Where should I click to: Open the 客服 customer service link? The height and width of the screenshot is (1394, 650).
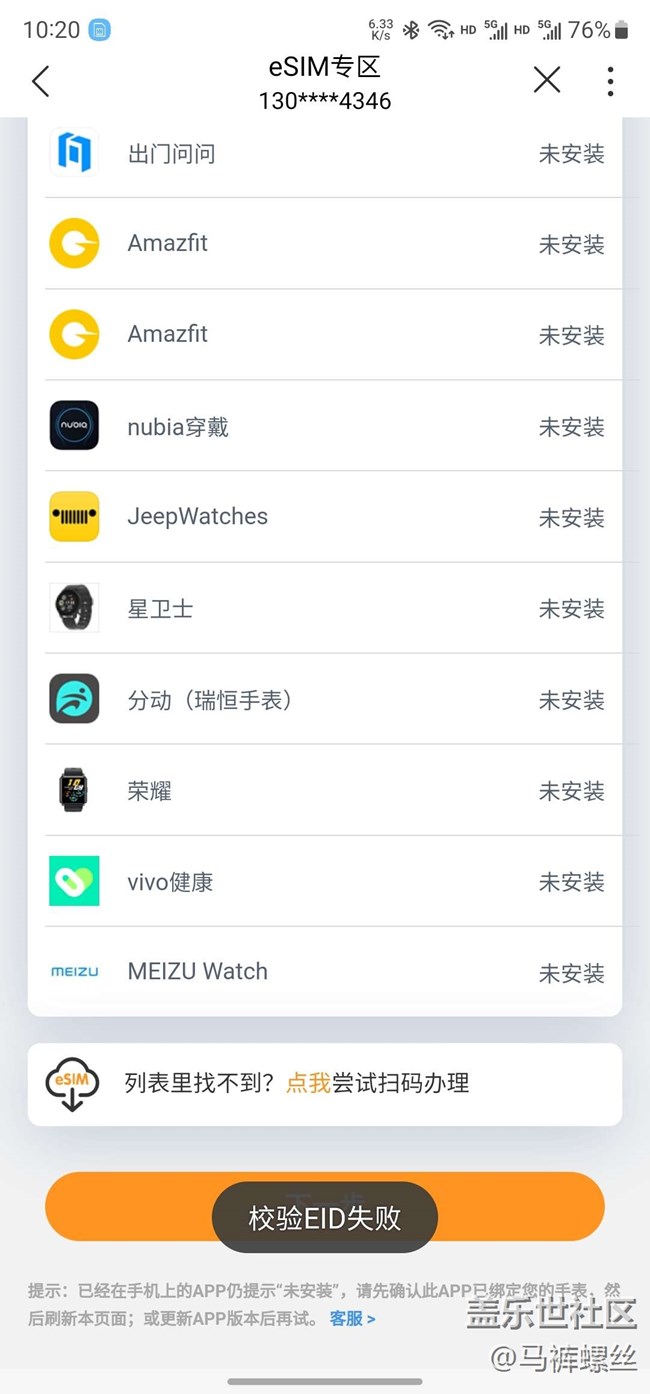tap(352, 1319)
